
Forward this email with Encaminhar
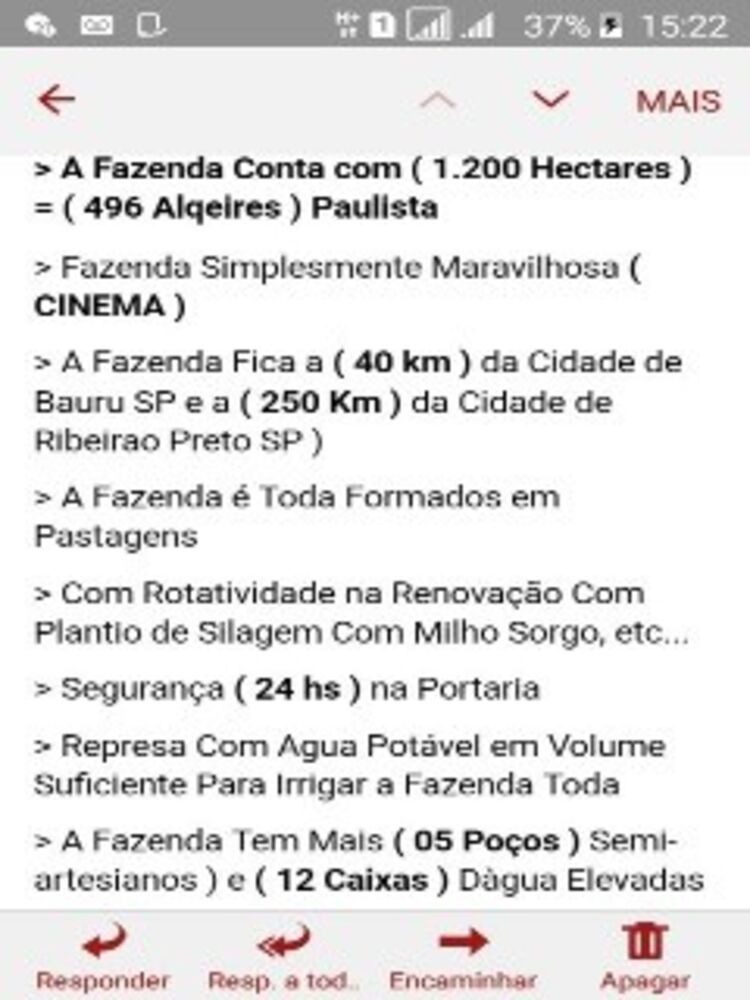coord(463,956)
